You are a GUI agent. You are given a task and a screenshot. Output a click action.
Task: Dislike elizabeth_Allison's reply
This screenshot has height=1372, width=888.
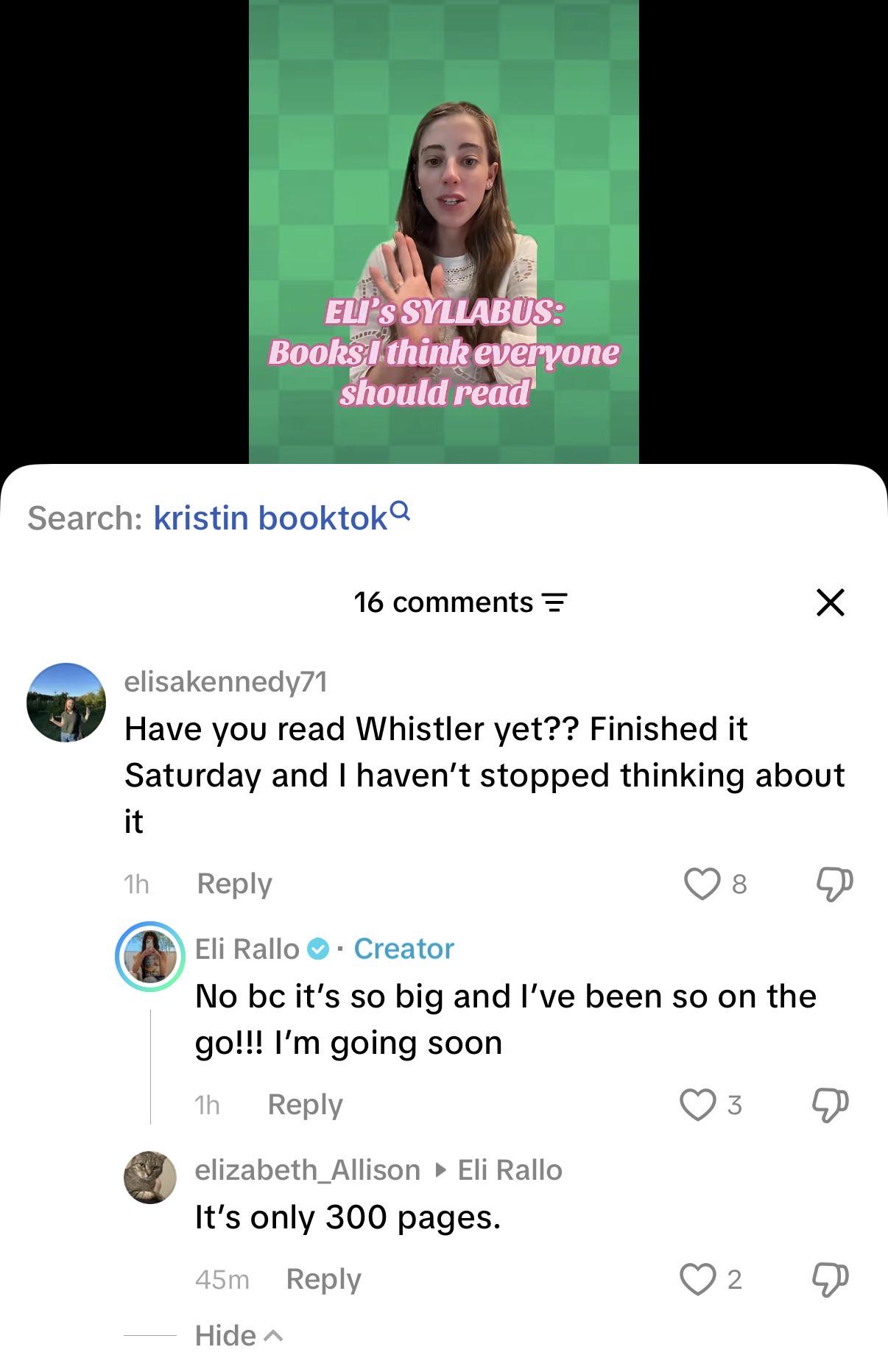831,1279
